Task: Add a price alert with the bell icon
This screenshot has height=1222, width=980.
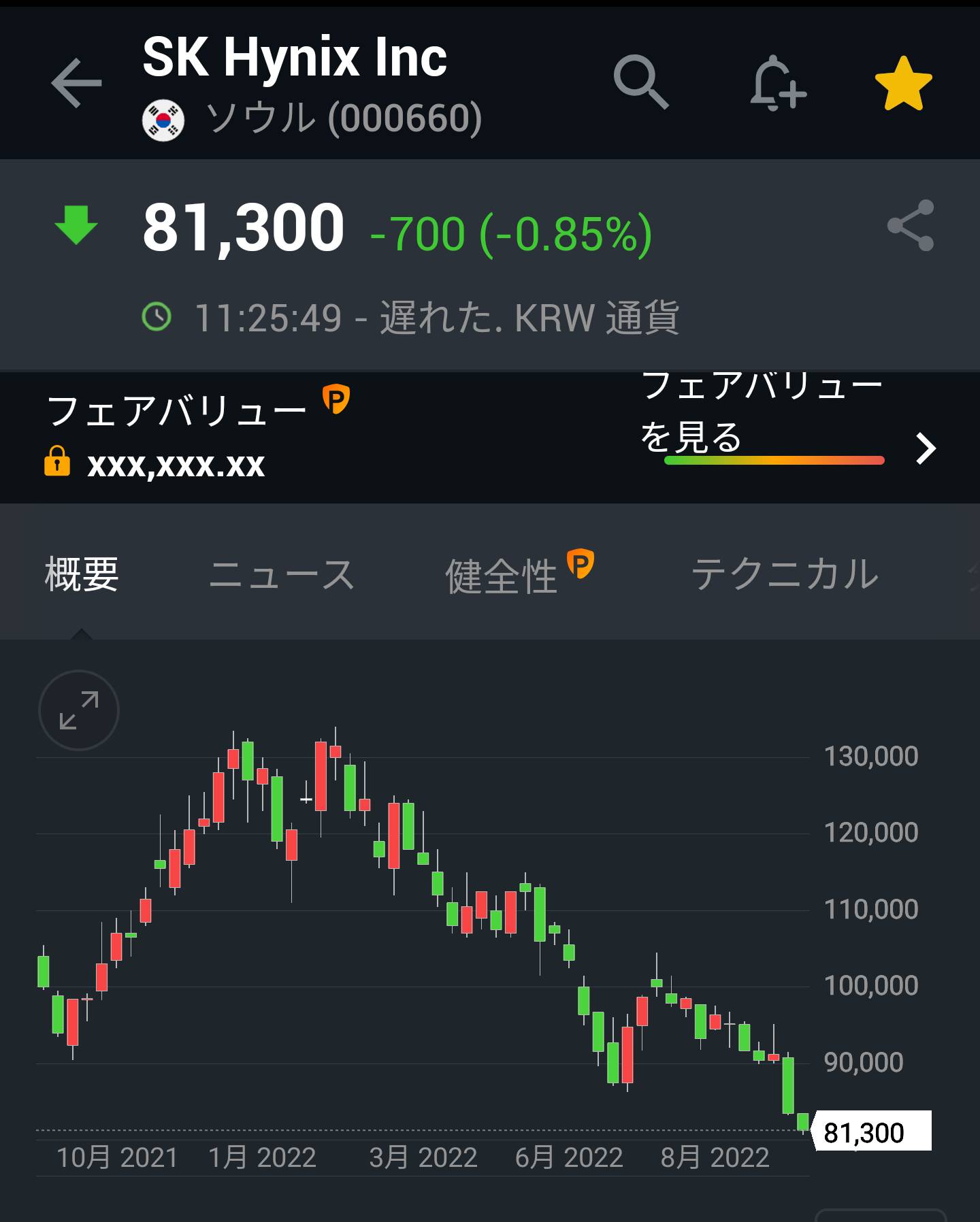Action: tap(777, 83)
